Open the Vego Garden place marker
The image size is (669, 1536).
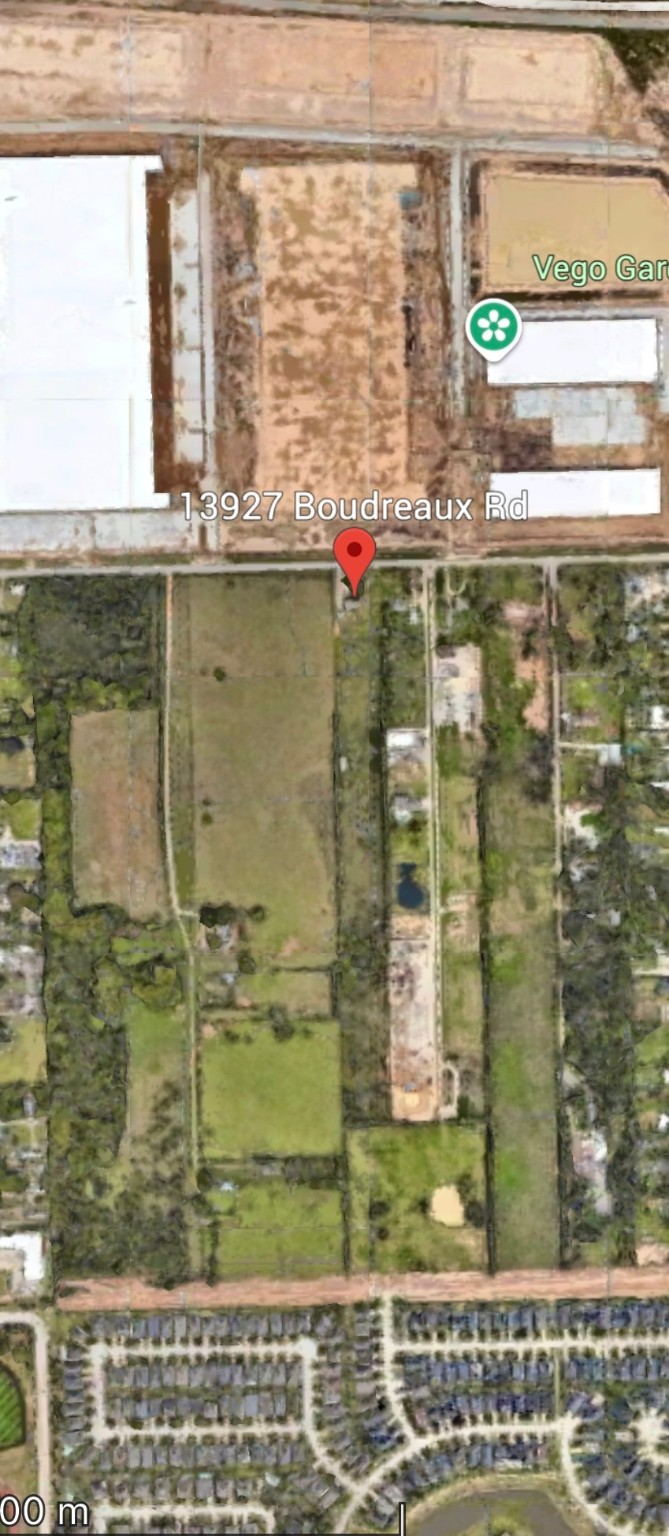(x=494, y=327)
